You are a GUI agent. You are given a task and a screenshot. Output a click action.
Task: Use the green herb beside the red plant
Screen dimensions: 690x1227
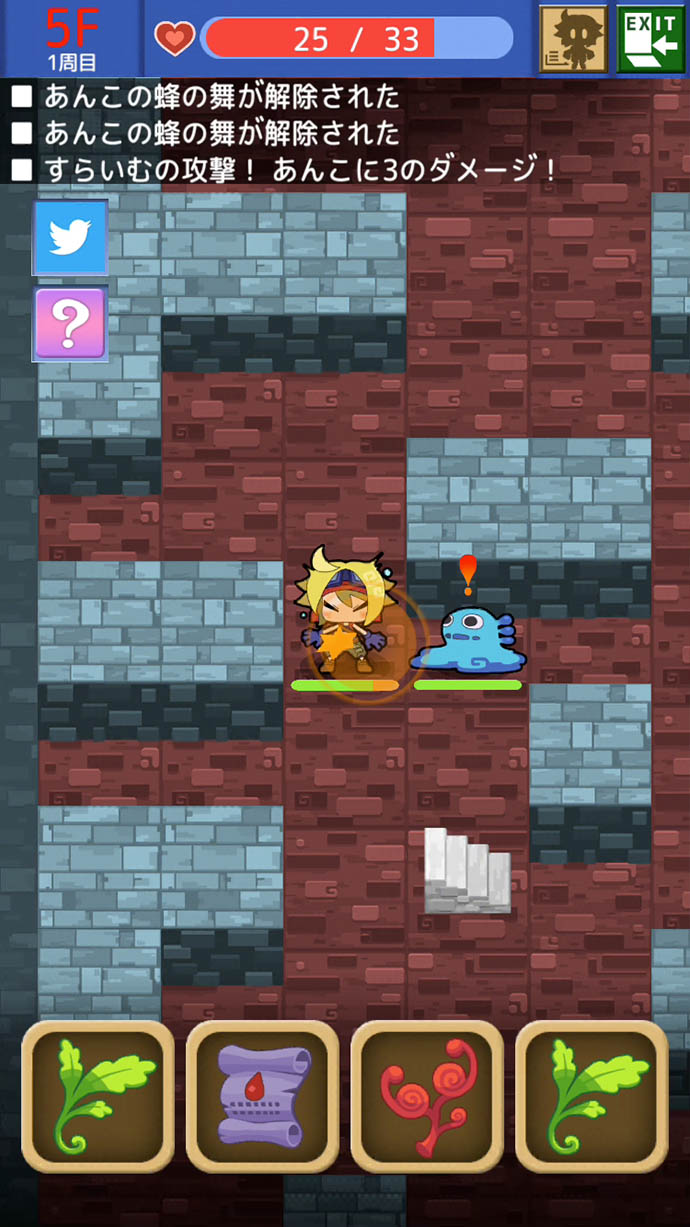[592, 1096]
